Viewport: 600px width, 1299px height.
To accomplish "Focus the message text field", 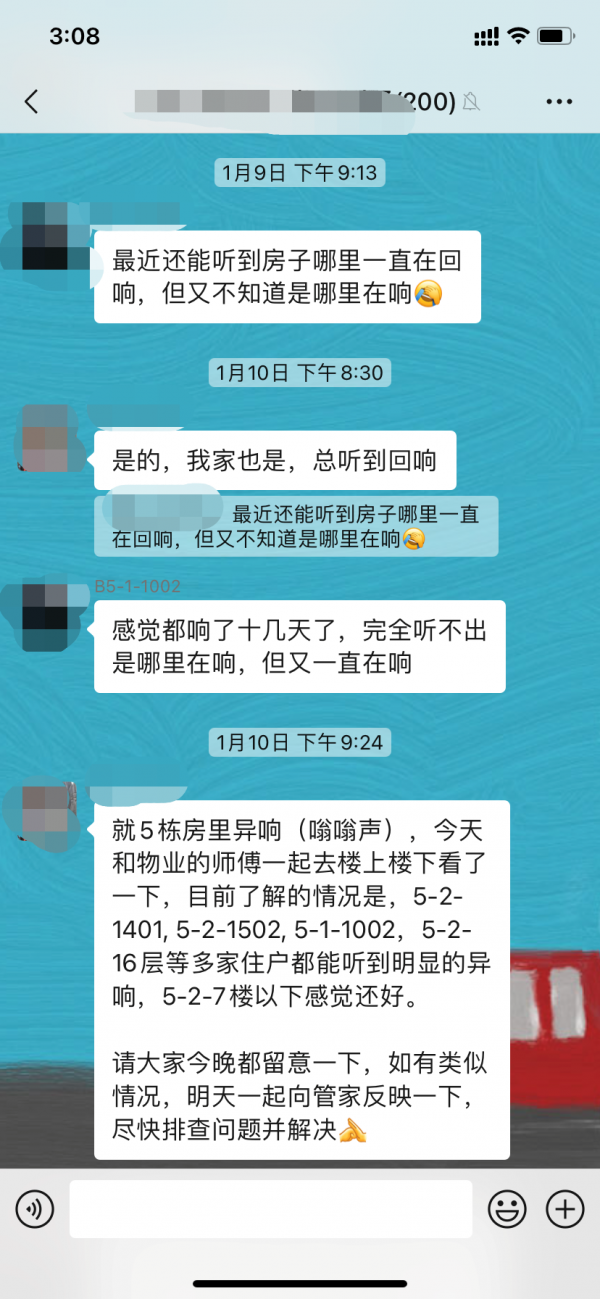I will pyautogui.click(x=270, y=1209).
